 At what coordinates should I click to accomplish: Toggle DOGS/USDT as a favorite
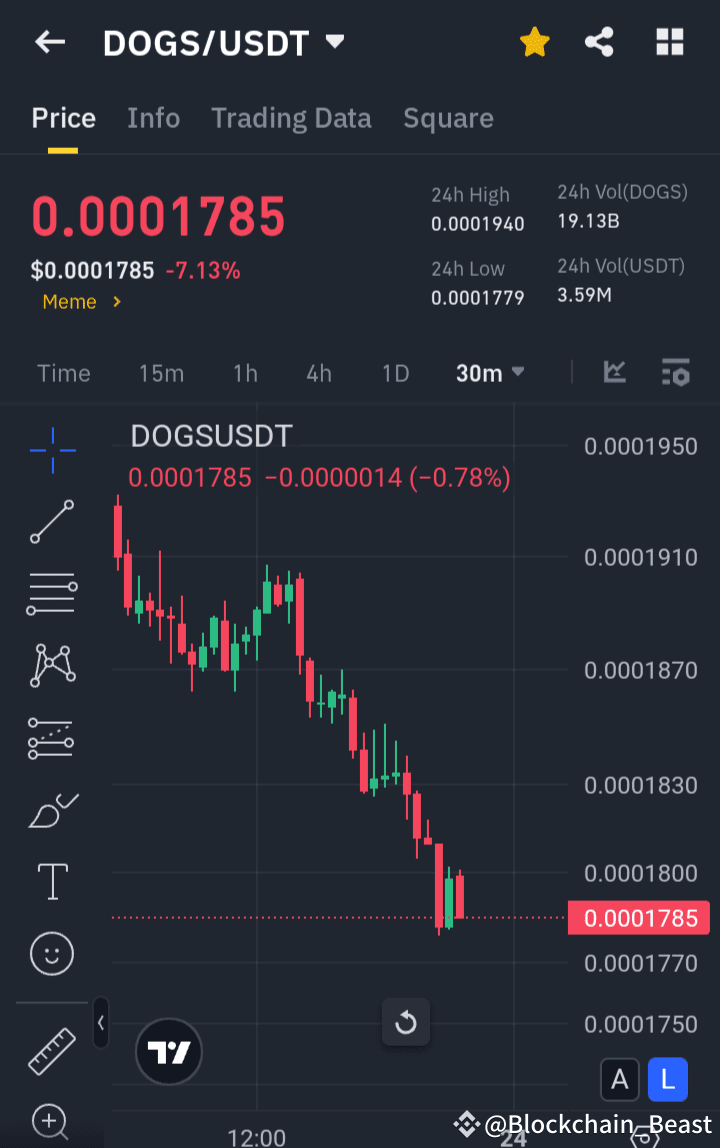(534, 42)
